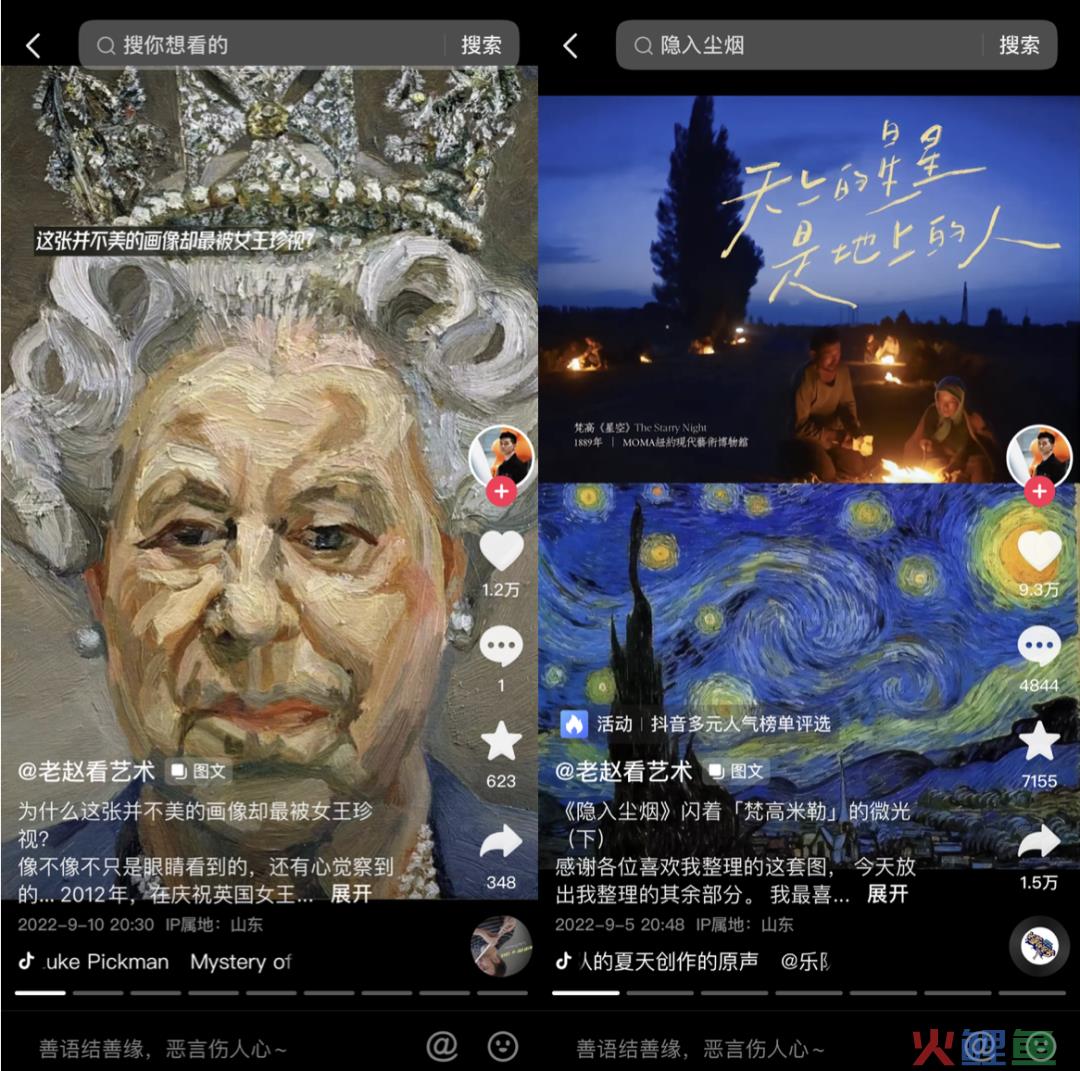Open the 4844 comments on 隐入尘烟 post
Image resolution: width=1080 pixels, height=1071 pixels.
click(1039, 647)
